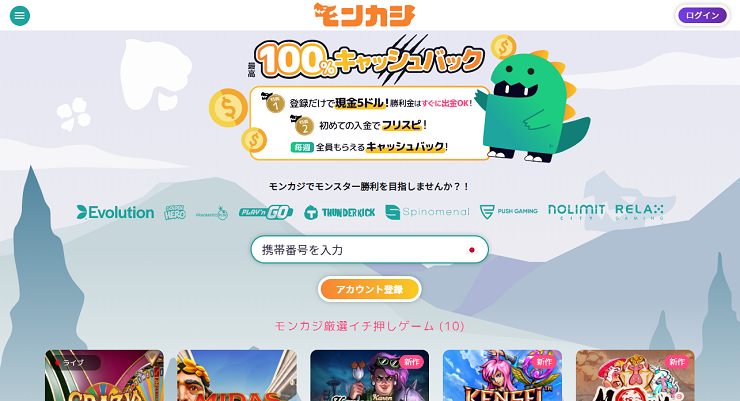The image size is (740, 401).
Task: Tap the ログイン button
Action: (702, 16)
